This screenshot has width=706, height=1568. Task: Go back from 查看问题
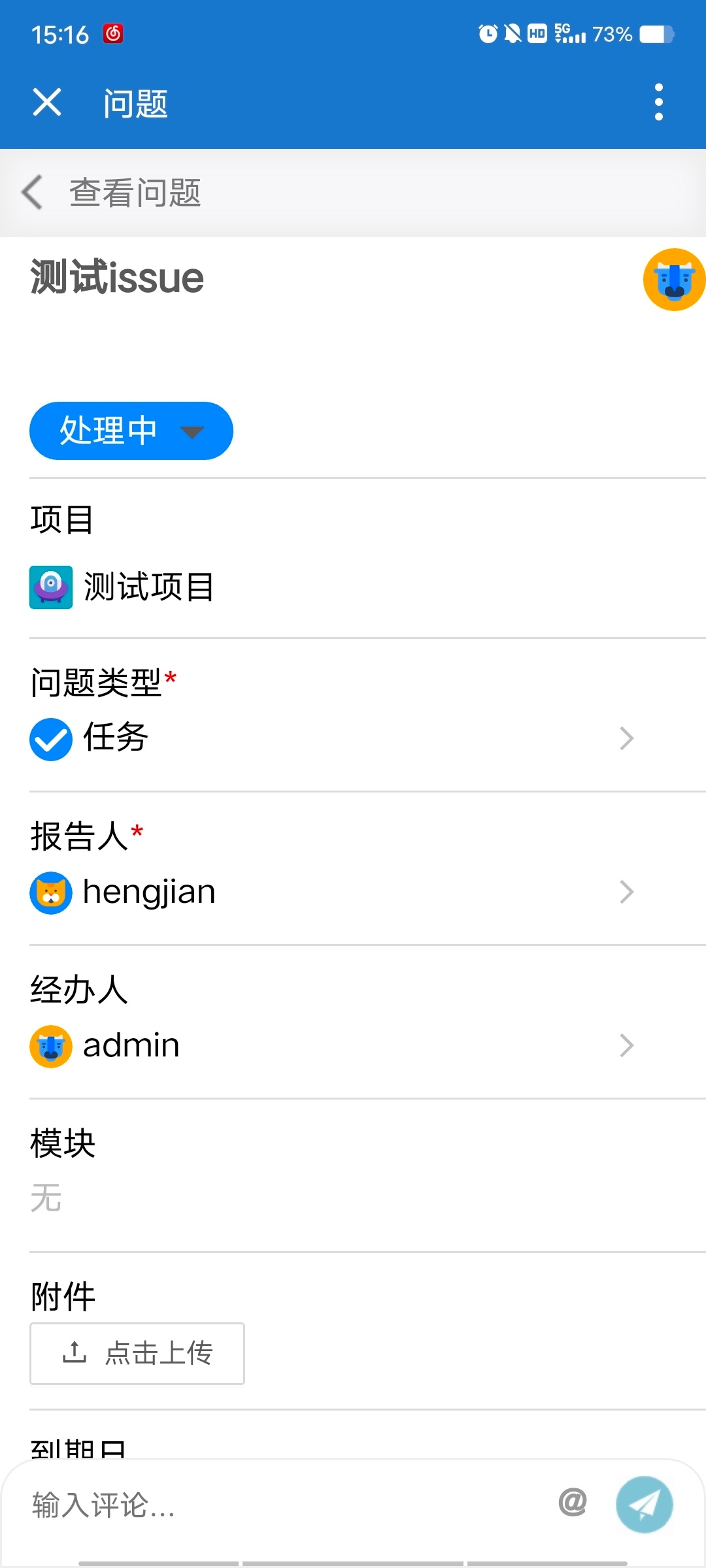pos(32,193)
